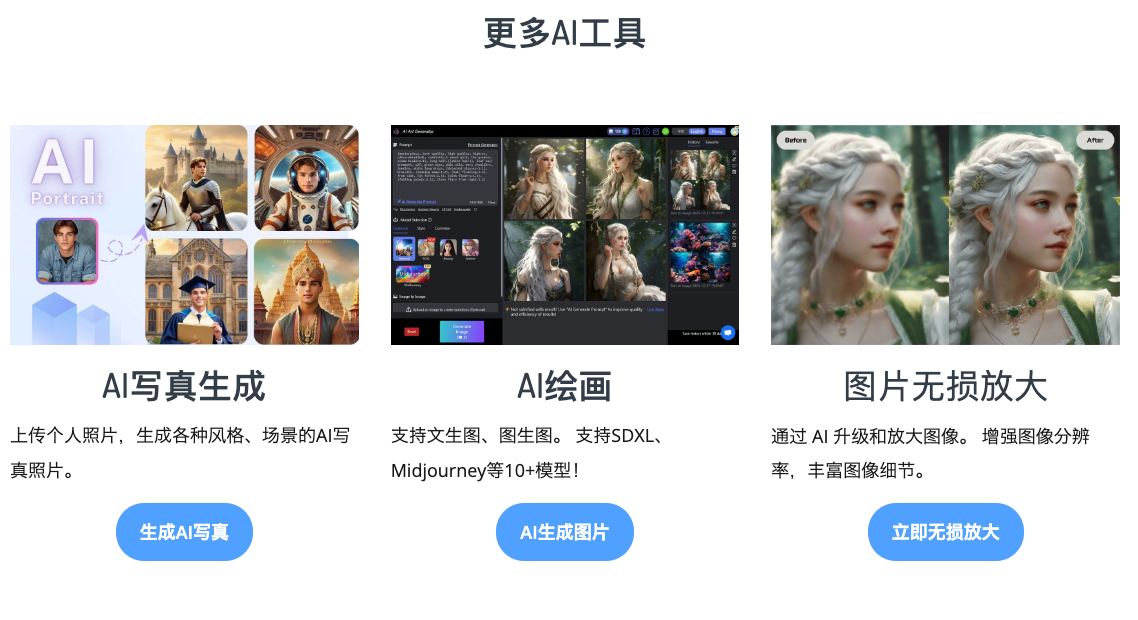Open the AI写真生成 preview image
Screen dimensions: 1138x620
184,235
